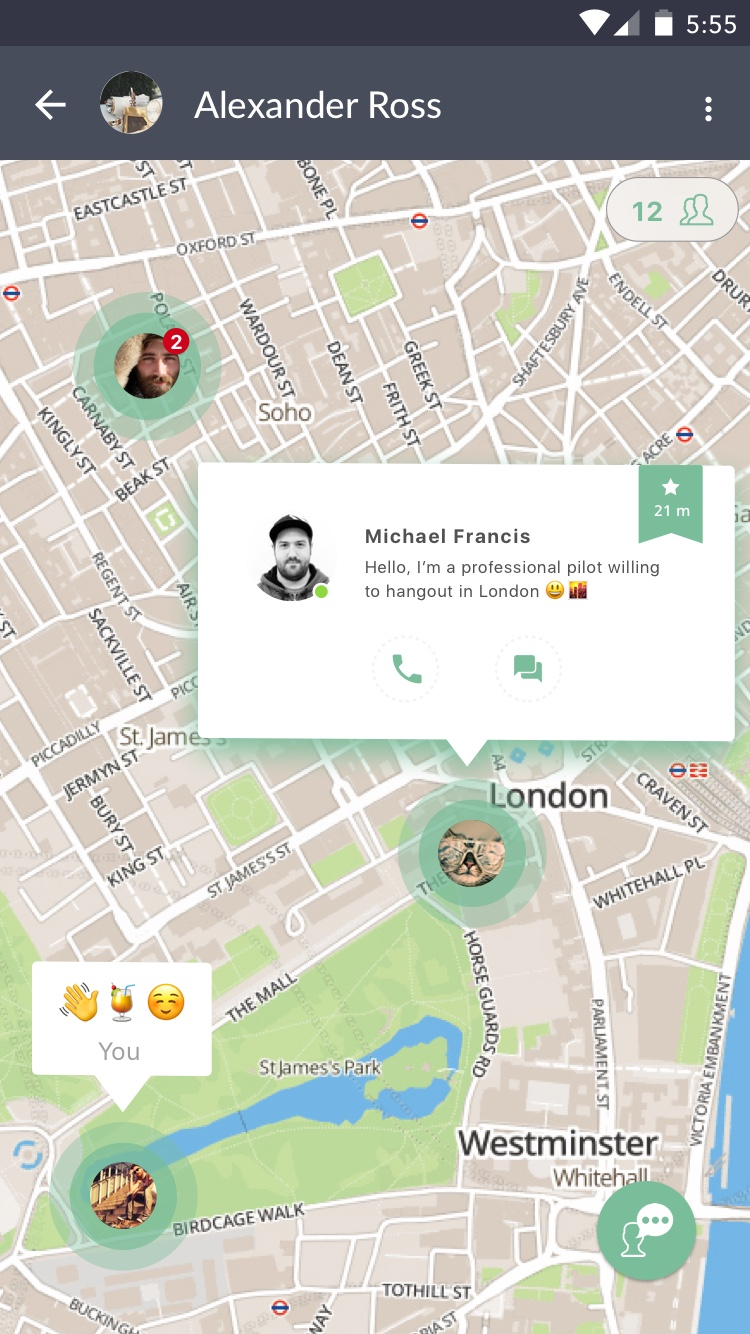Open Michael Francis's profile photo
The width and height of the screenshot is (750, 1334).
tap(293, 558)
